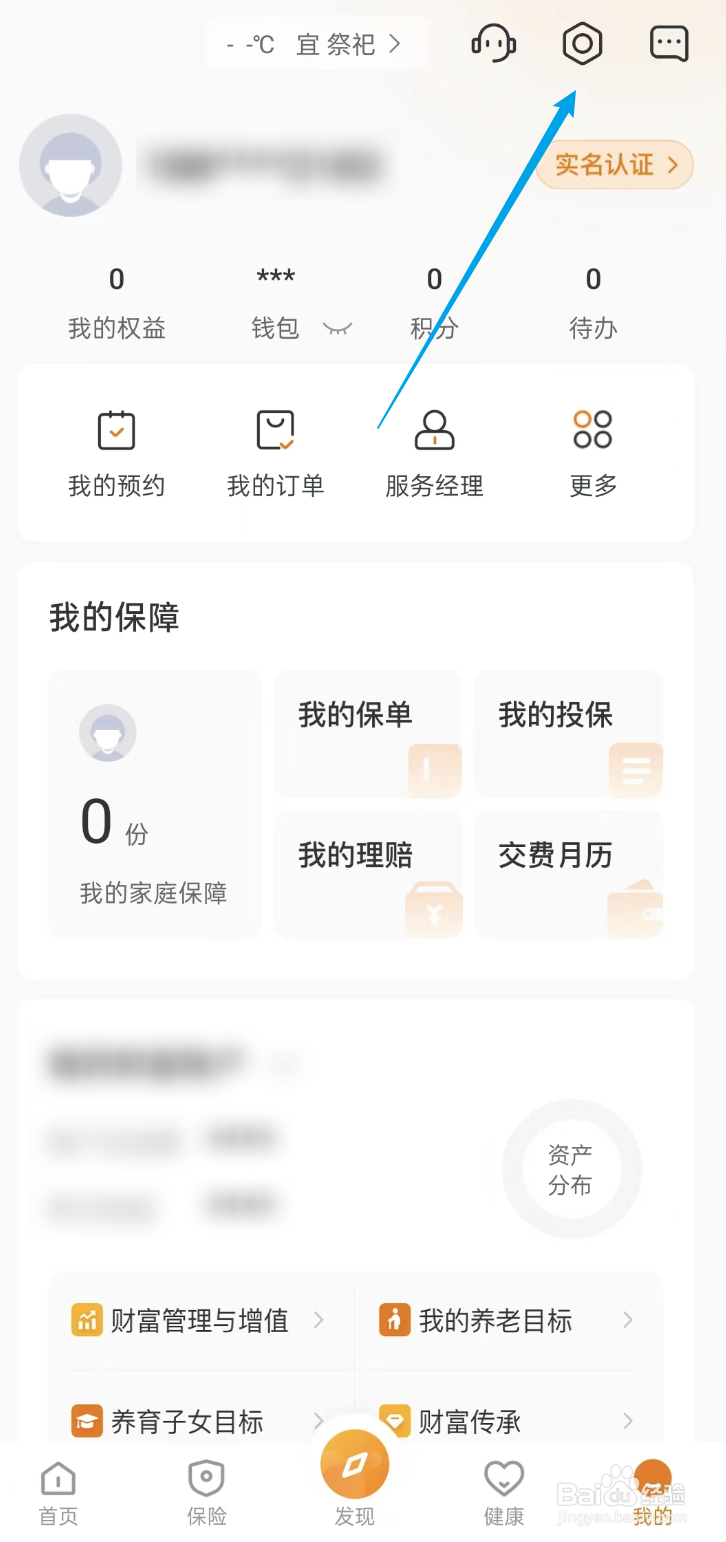Open the customer service headset icon
This screenshot has height=1542, width=726.
pos(493,44)
